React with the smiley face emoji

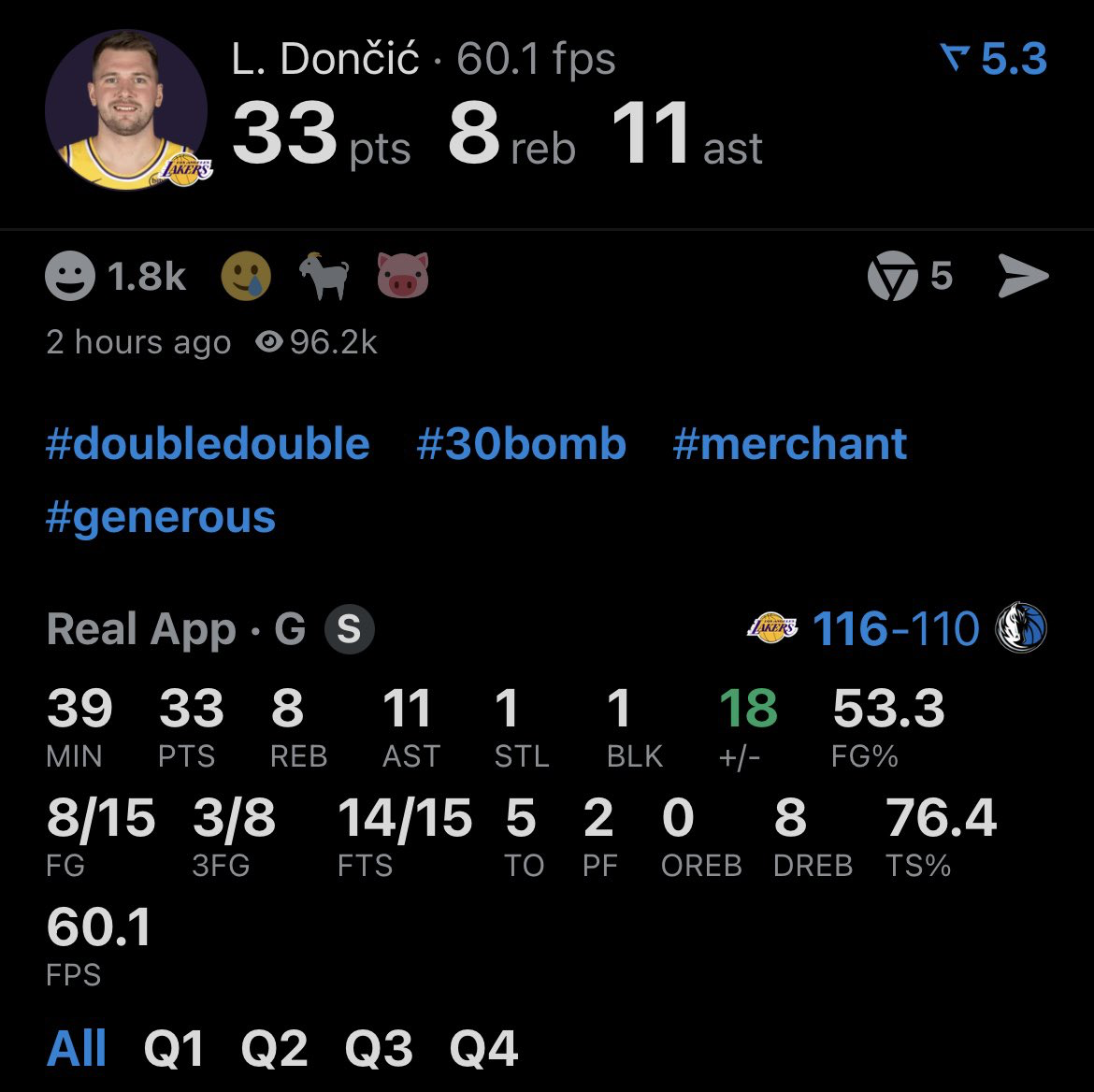70,277
